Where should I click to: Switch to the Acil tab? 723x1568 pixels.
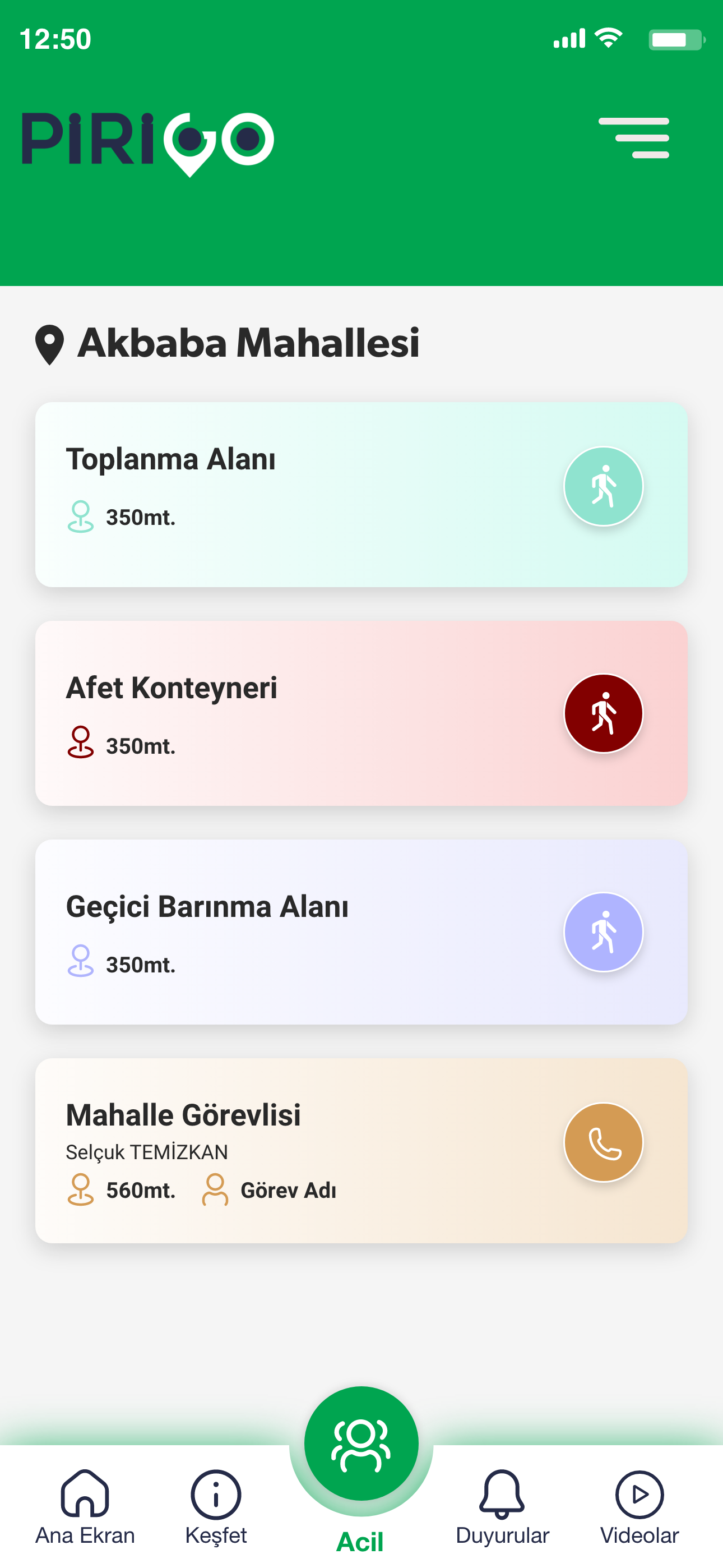tap(361, 1442)
